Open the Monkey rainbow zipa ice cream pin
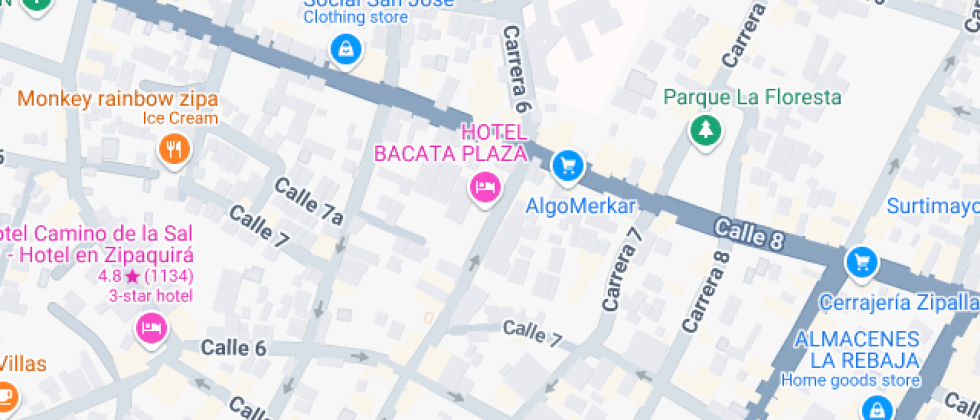This screenshot has width=980, height=420. 174,150
